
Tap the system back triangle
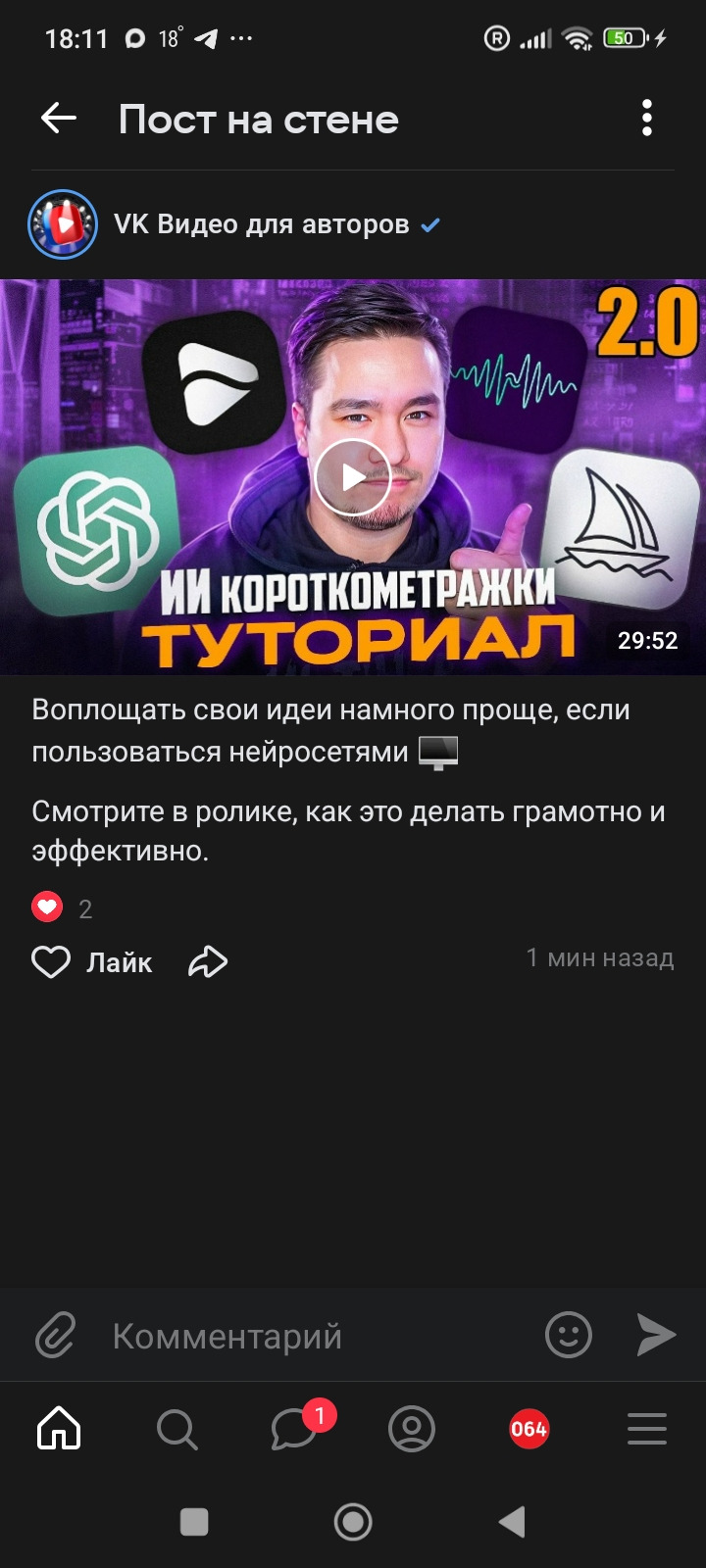click(512, 1522)
